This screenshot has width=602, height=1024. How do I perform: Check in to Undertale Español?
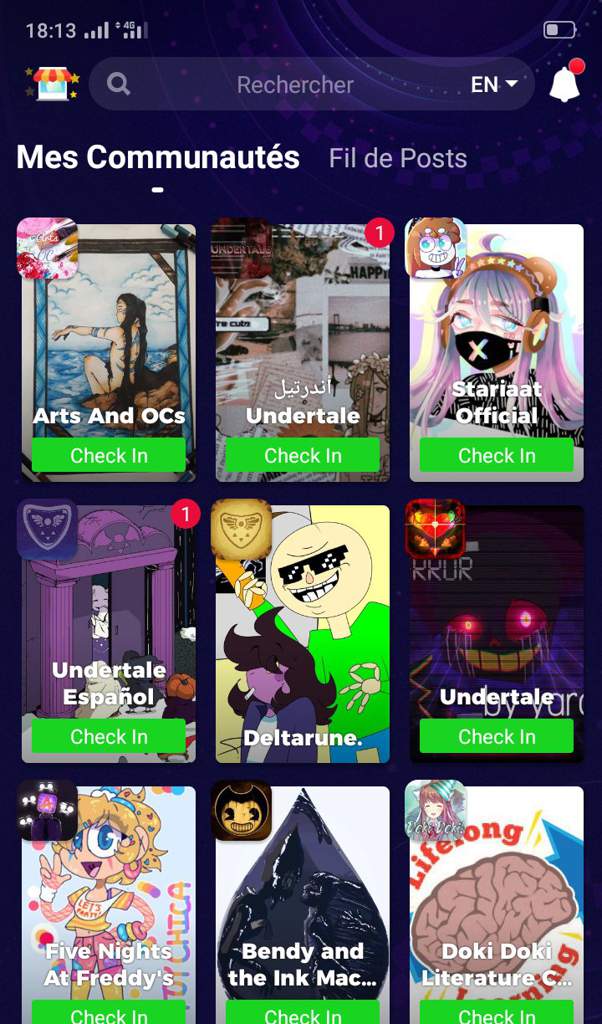pos(109,736)
